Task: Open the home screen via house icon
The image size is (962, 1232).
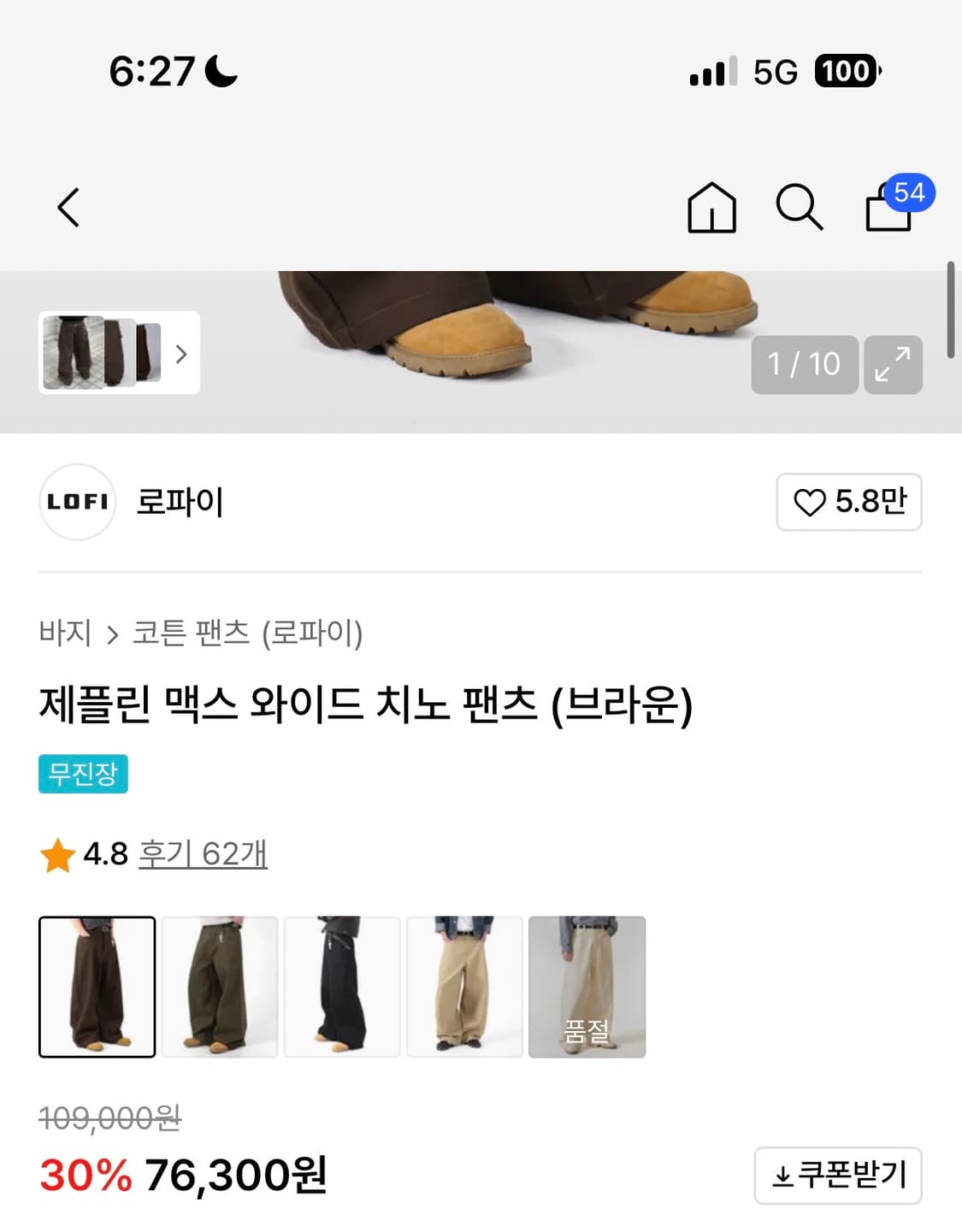Action: (x=712, y=208)
